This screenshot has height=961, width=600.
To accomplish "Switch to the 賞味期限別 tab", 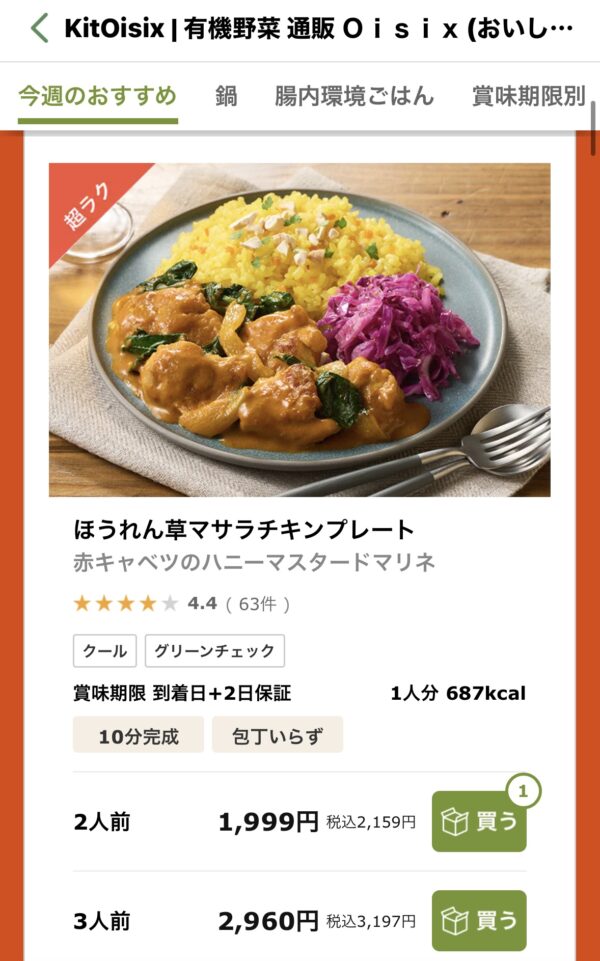I will (x=528, y=97).
